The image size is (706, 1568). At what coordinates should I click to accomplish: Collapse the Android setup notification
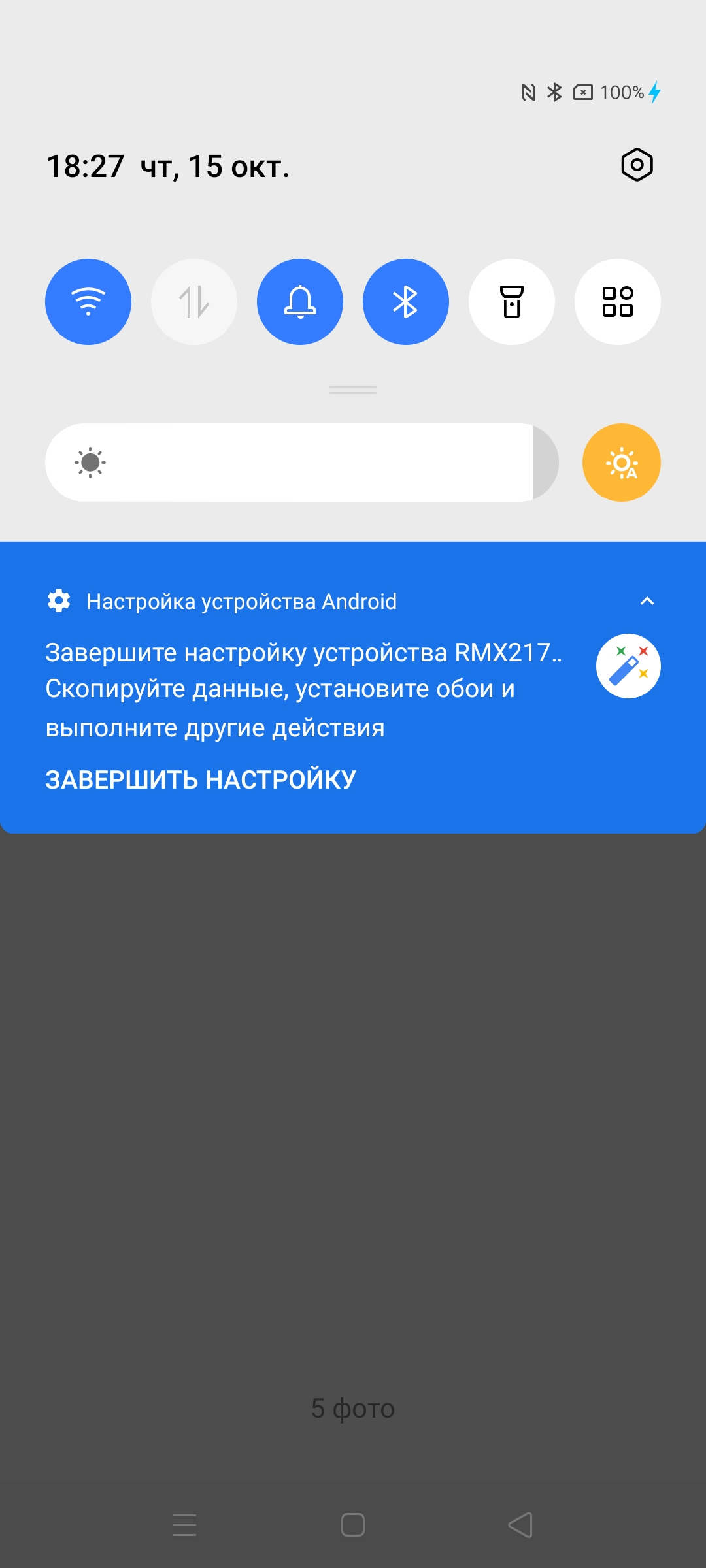tap(647, 601)
